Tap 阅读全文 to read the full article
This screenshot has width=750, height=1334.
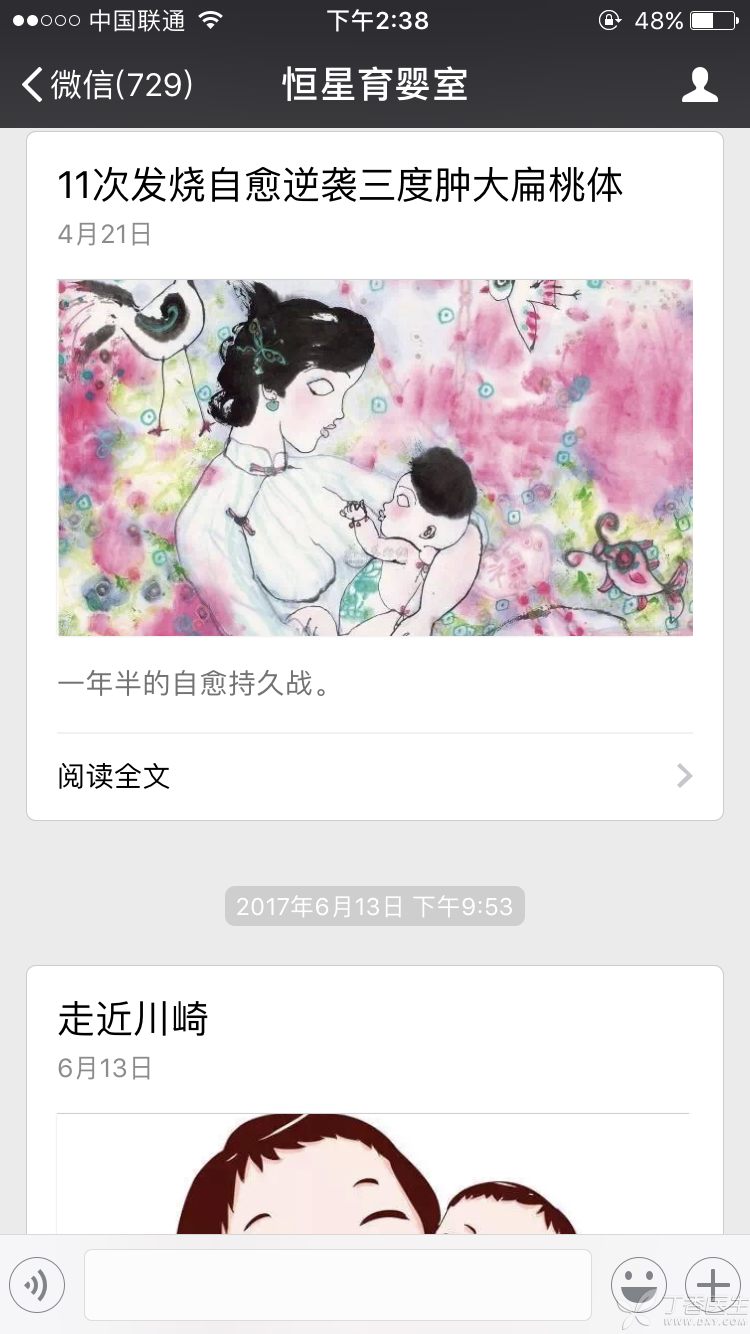coord(374,776)
